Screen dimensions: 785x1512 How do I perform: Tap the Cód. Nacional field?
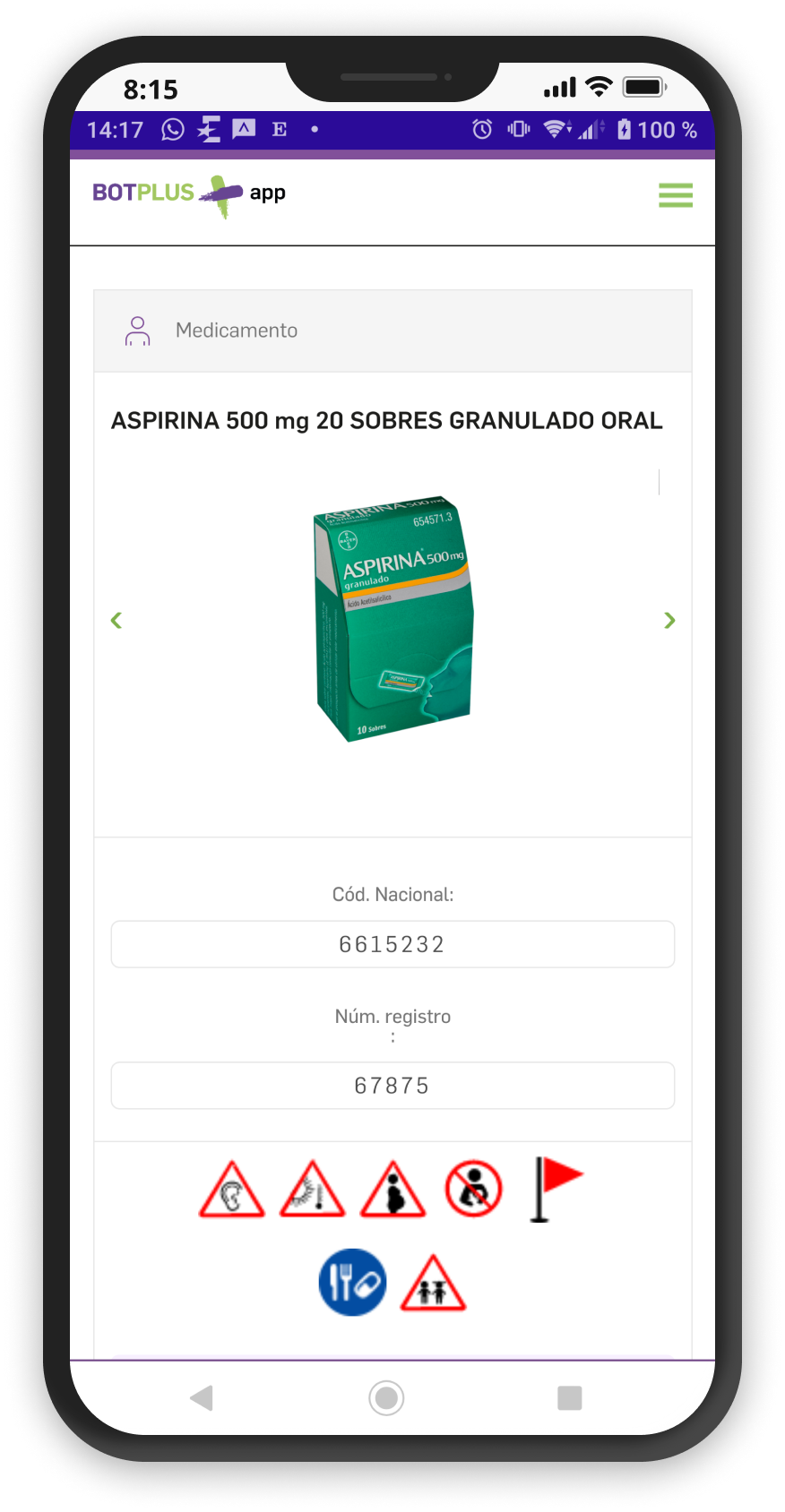point(392,944)
